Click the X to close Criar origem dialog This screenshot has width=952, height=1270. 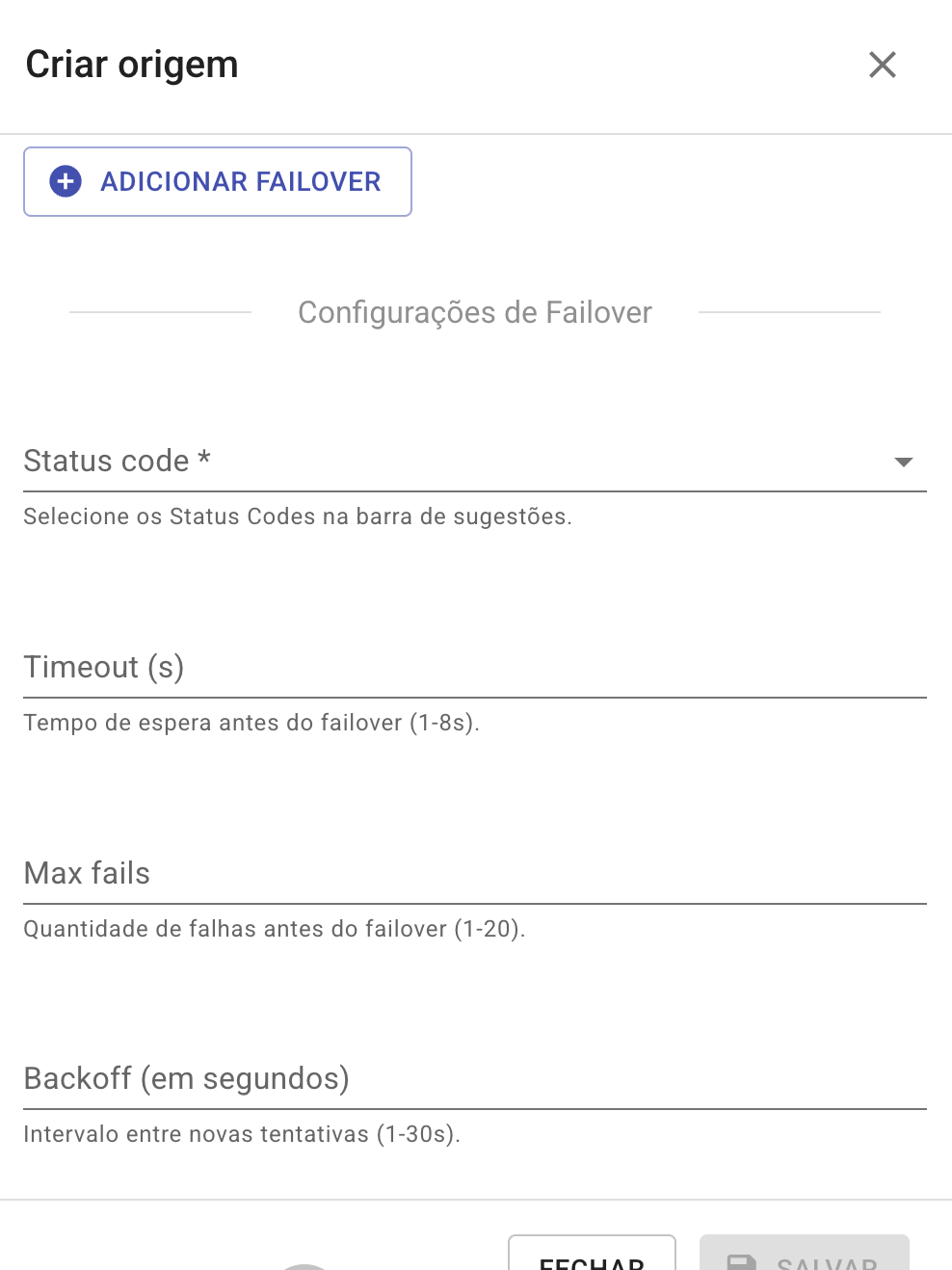pos(882,65)
